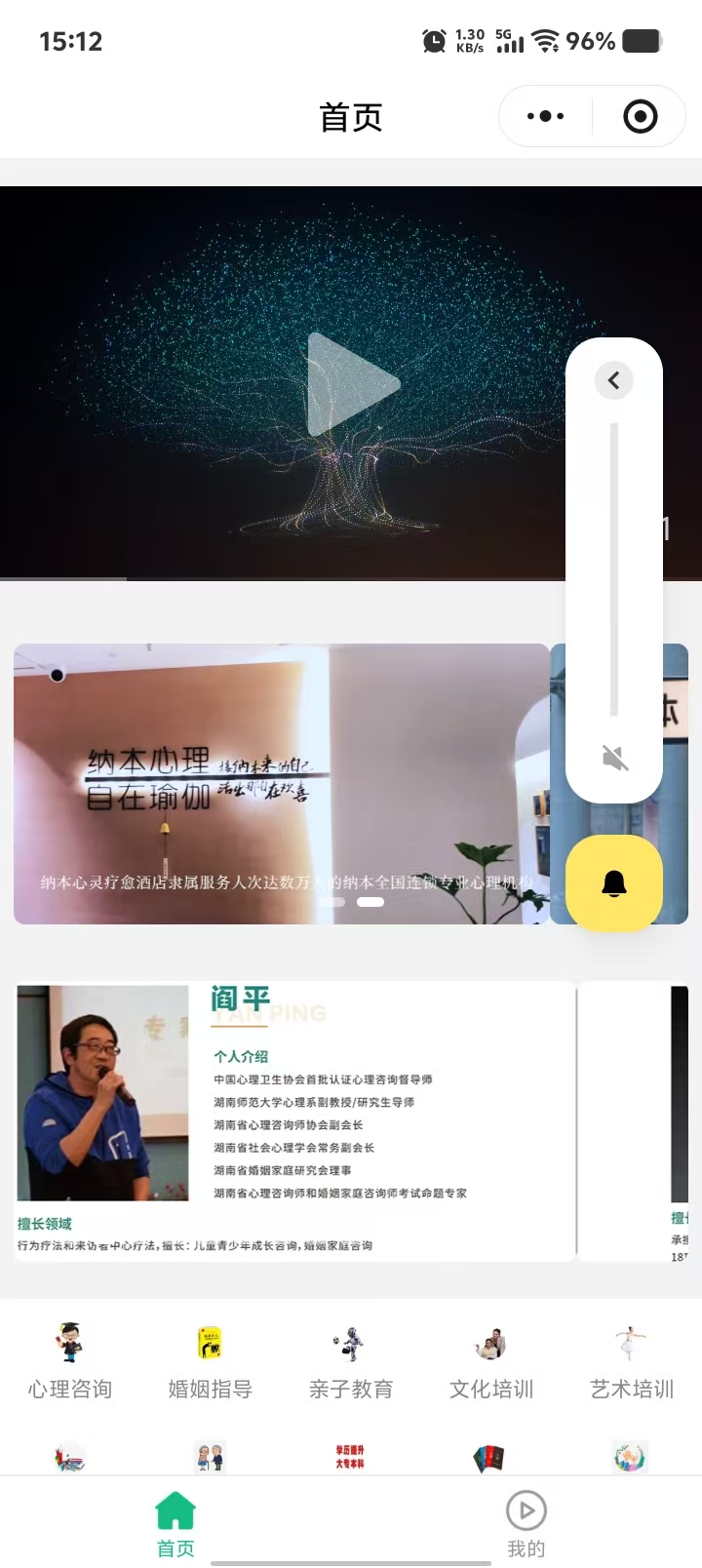Close the mini program with the circle icon
Screen dimensions: 702x1568
tap(640, 117)
